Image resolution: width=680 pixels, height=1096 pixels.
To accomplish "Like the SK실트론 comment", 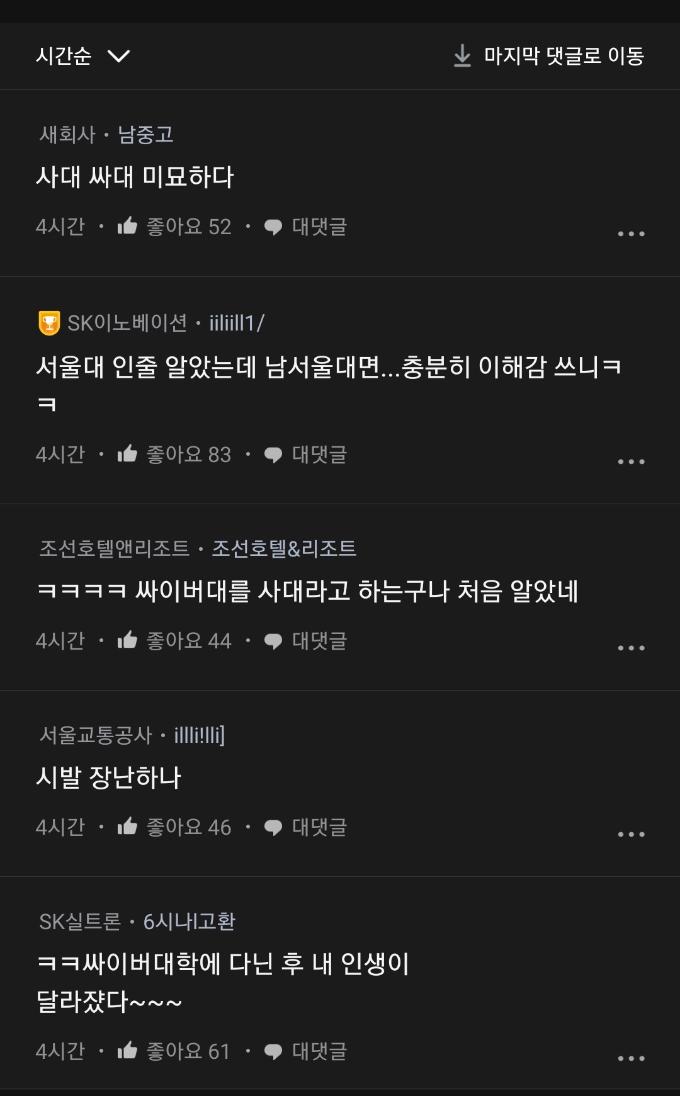I will pyautogui.click(x=174, y=1051).
